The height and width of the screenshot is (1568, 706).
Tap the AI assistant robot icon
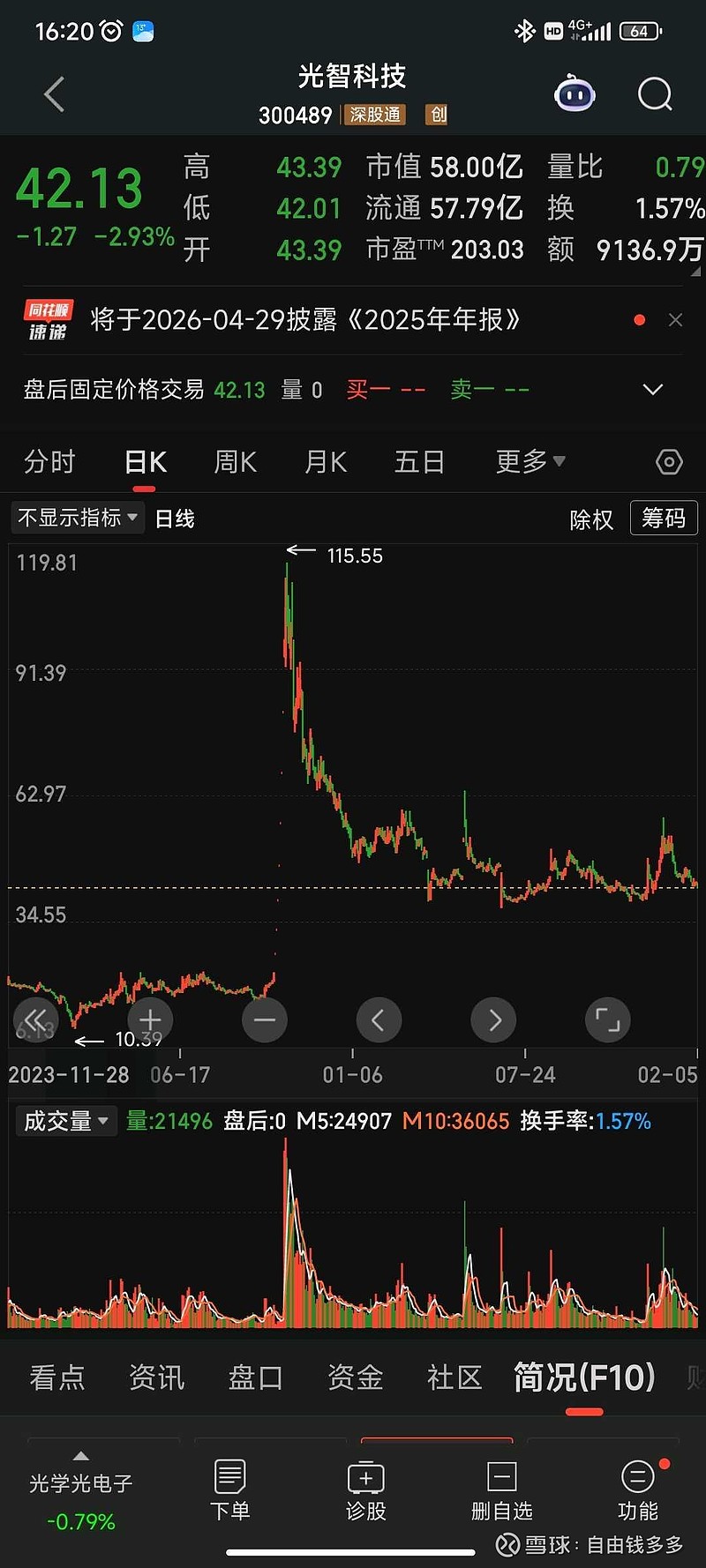[x=575, y=93]
